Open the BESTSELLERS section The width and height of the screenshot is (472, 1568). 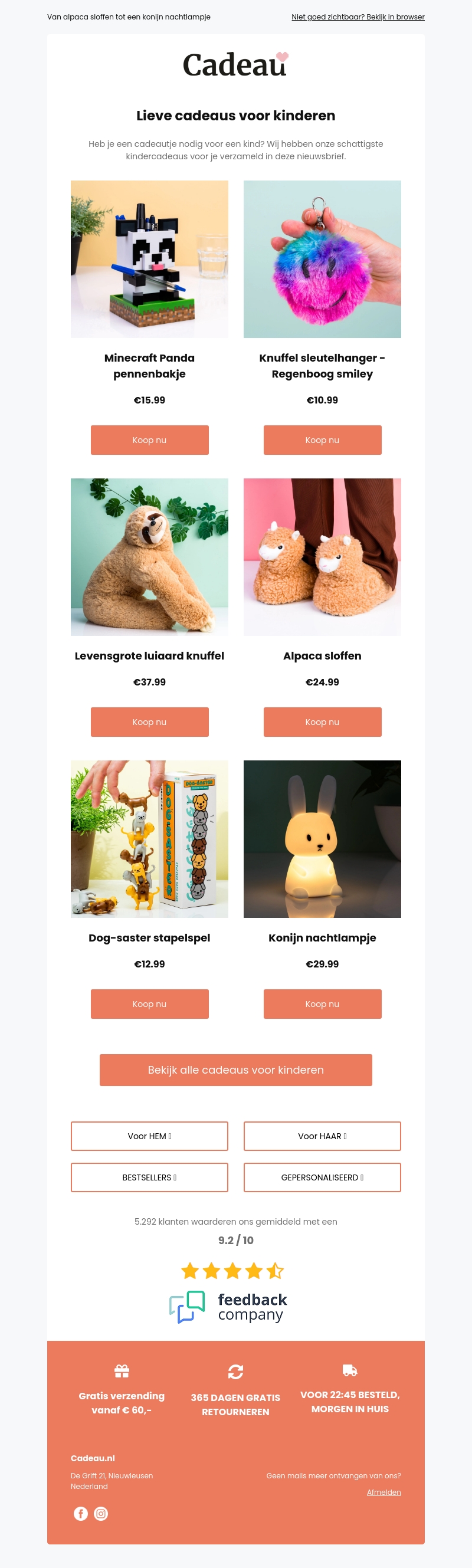[x=149, y=1177]
